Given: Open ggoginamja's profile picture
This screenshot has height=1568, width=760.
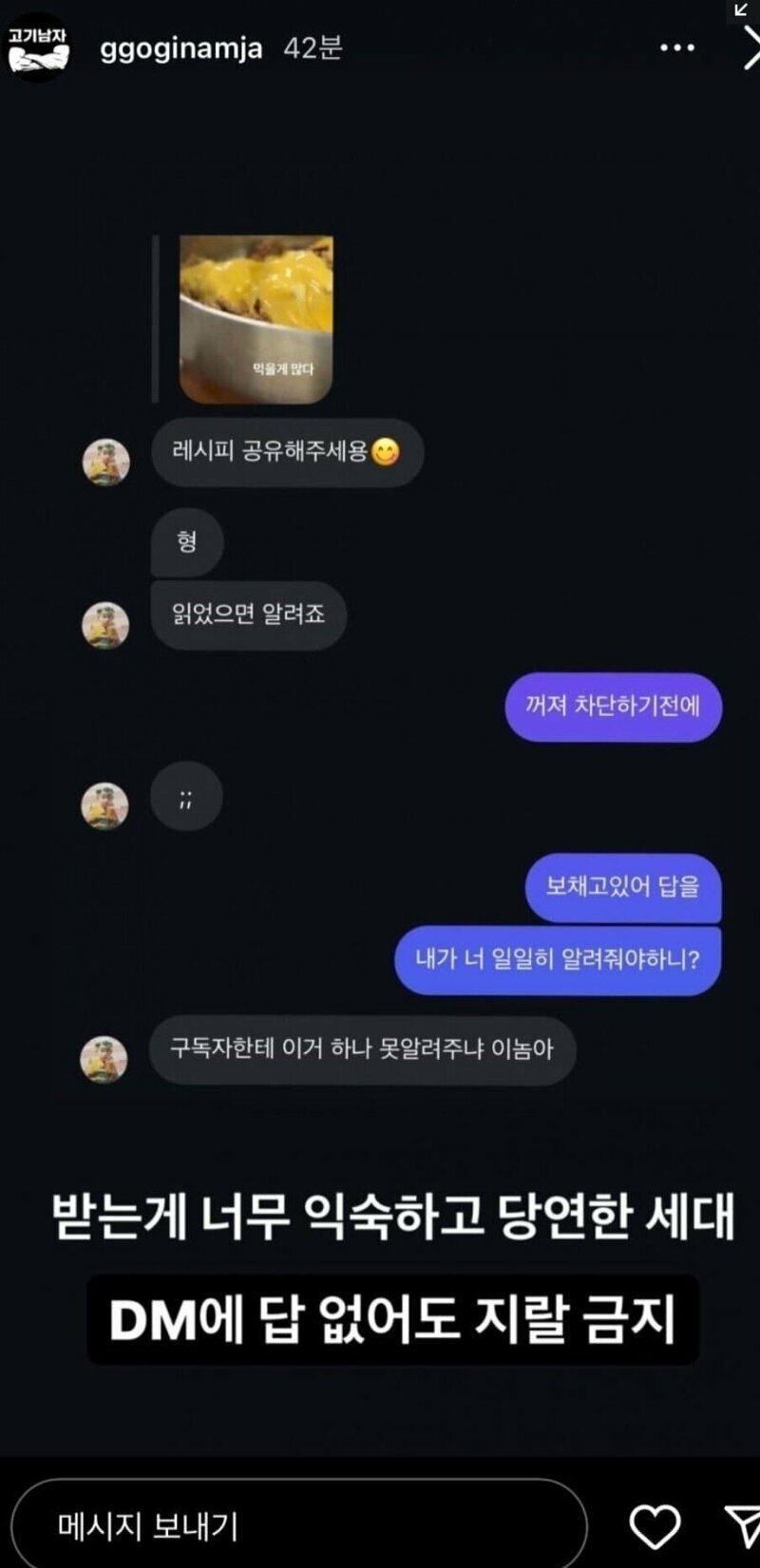Looking at the screenshot, I should pyautogui.click(x=38, y=47).
